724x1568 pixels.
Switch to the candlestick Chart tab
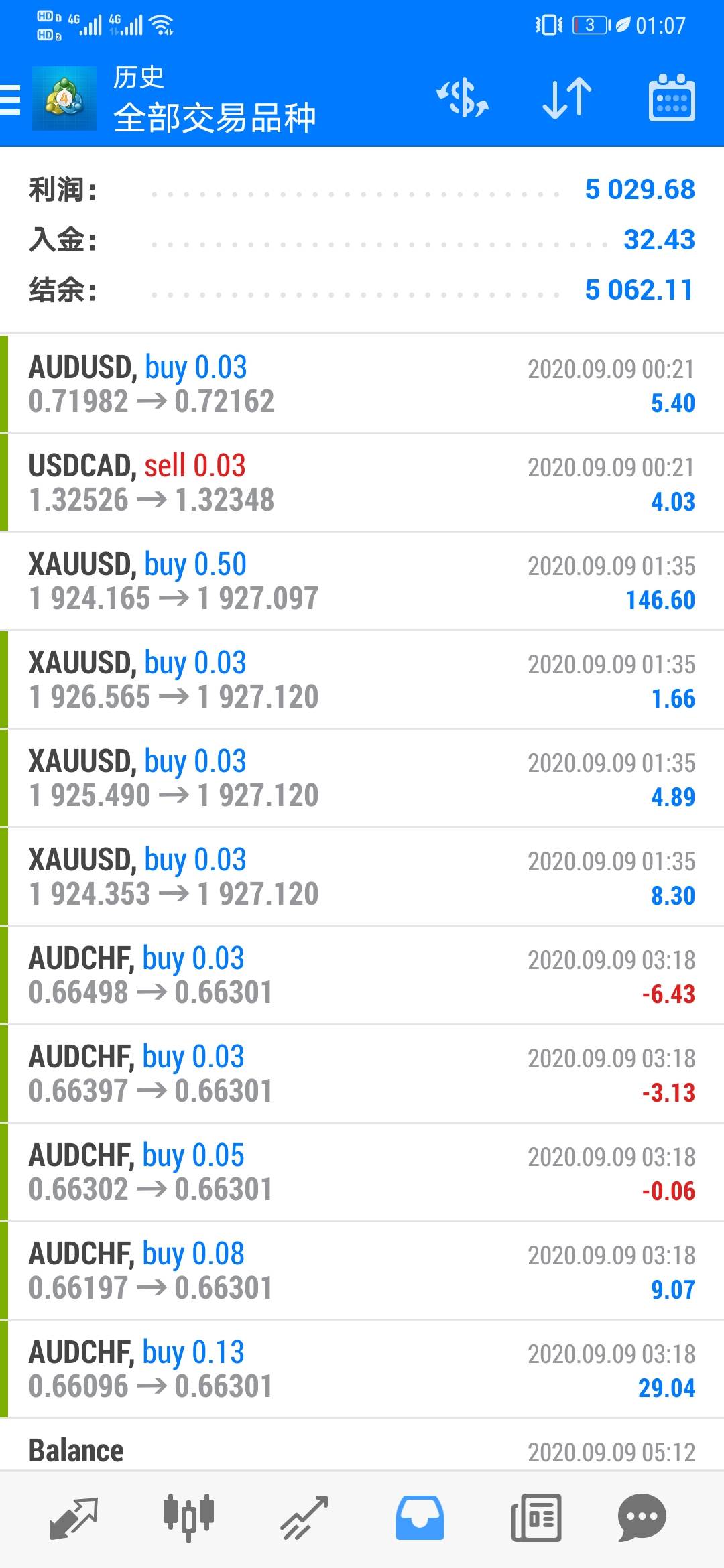click(188, 1518)
